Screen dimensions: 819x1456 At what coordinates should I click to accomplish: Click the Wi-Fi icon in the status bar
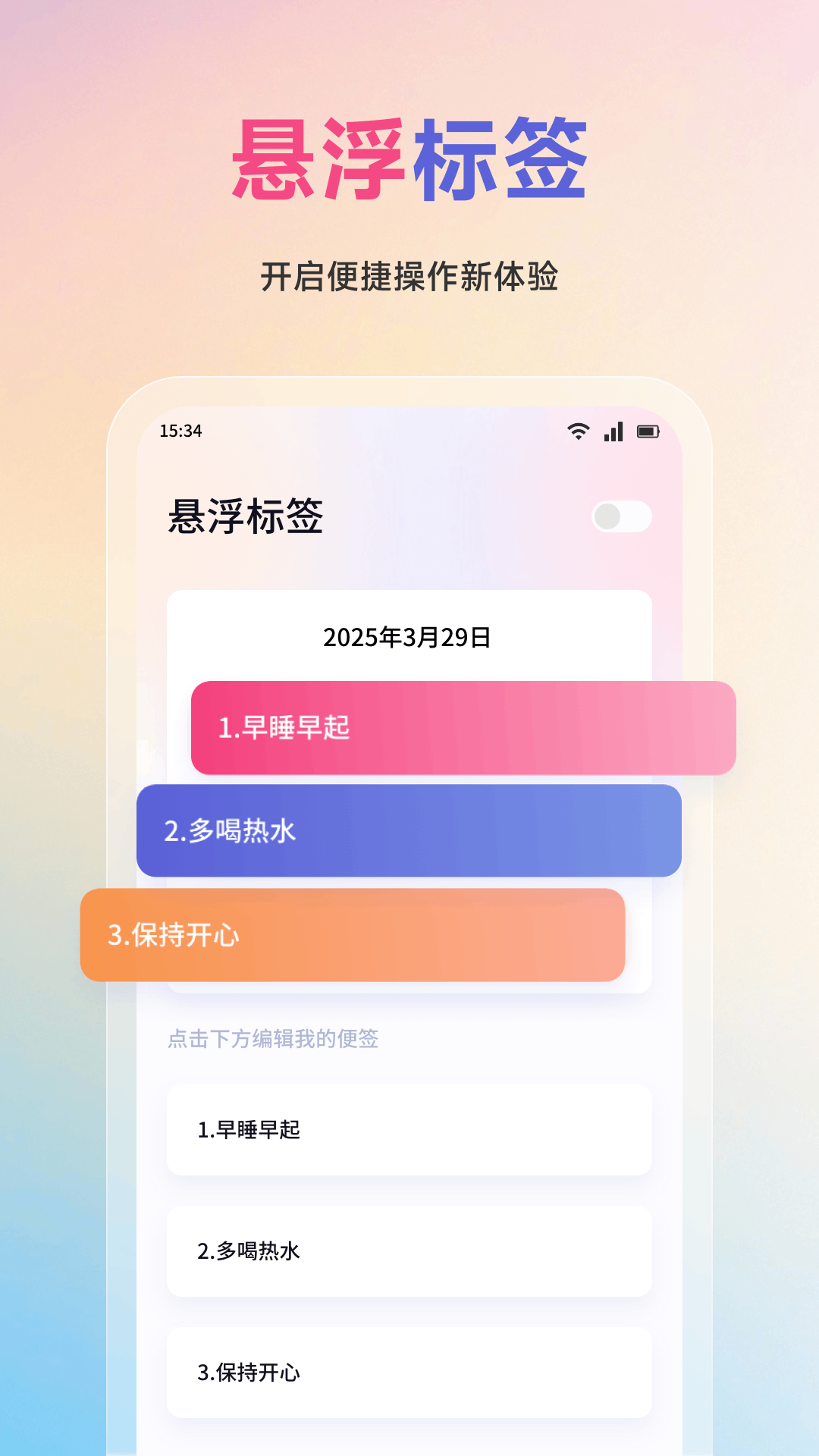pos(578,431)
